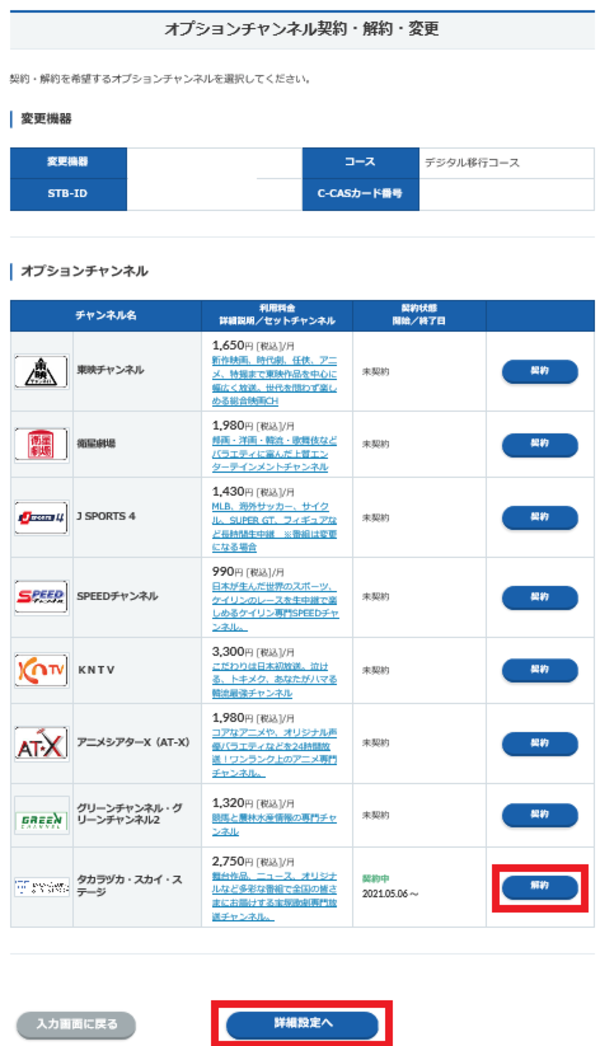Select 契約 for グリーンチャンネル
The height and width of the screenshot is (1046, 600).
click(539, 815)
